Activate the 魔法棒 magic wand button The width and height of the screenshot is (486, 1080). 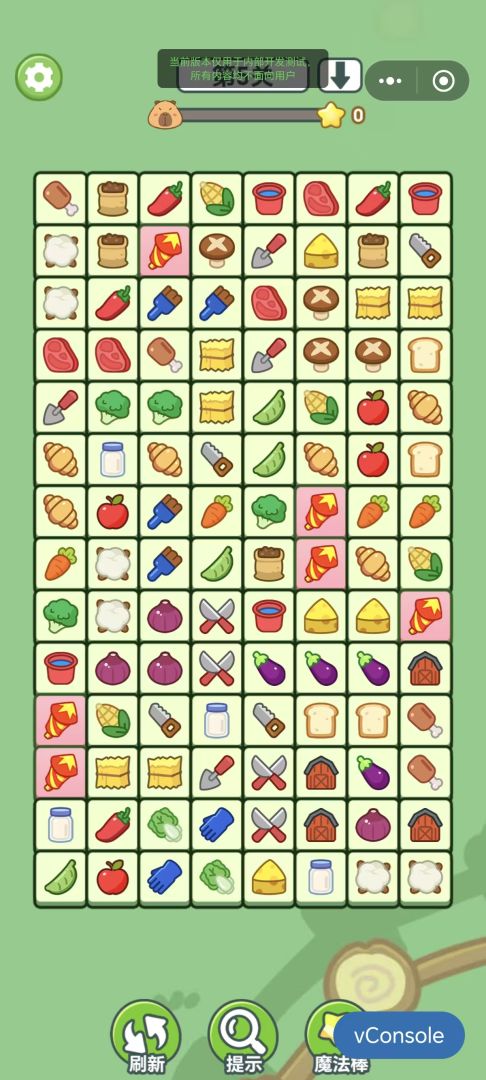(329, 1038)
